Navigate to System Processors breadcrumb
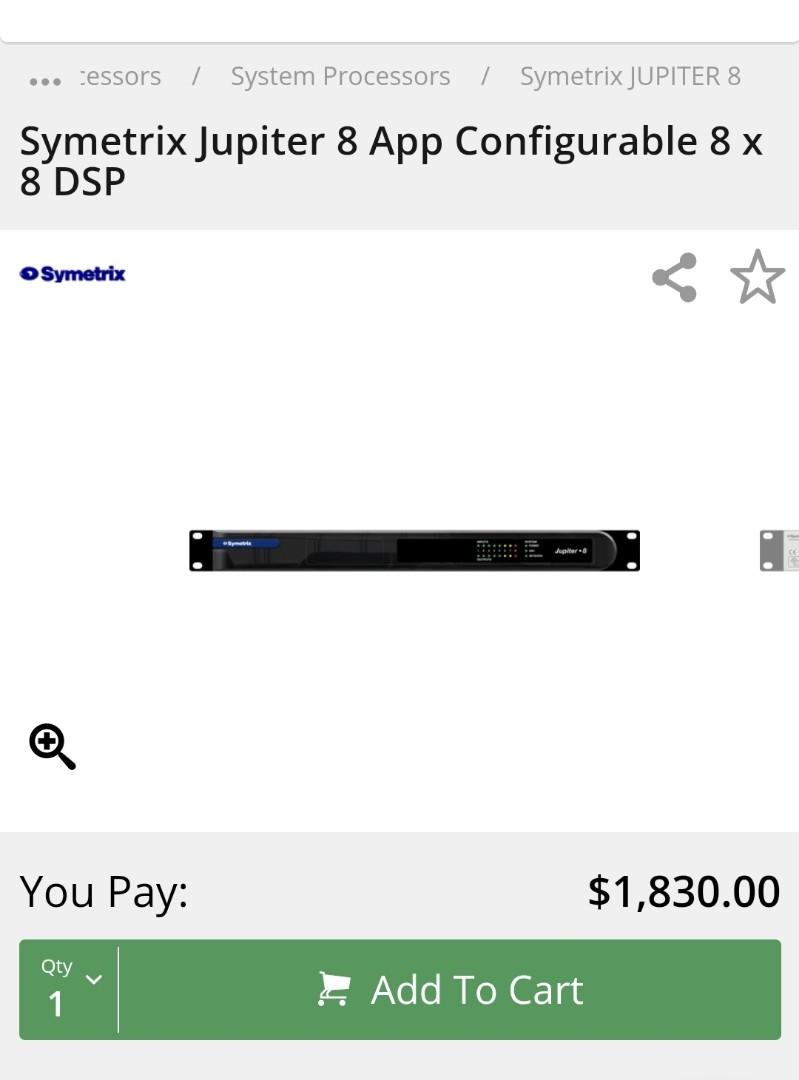 coord(341,76)
